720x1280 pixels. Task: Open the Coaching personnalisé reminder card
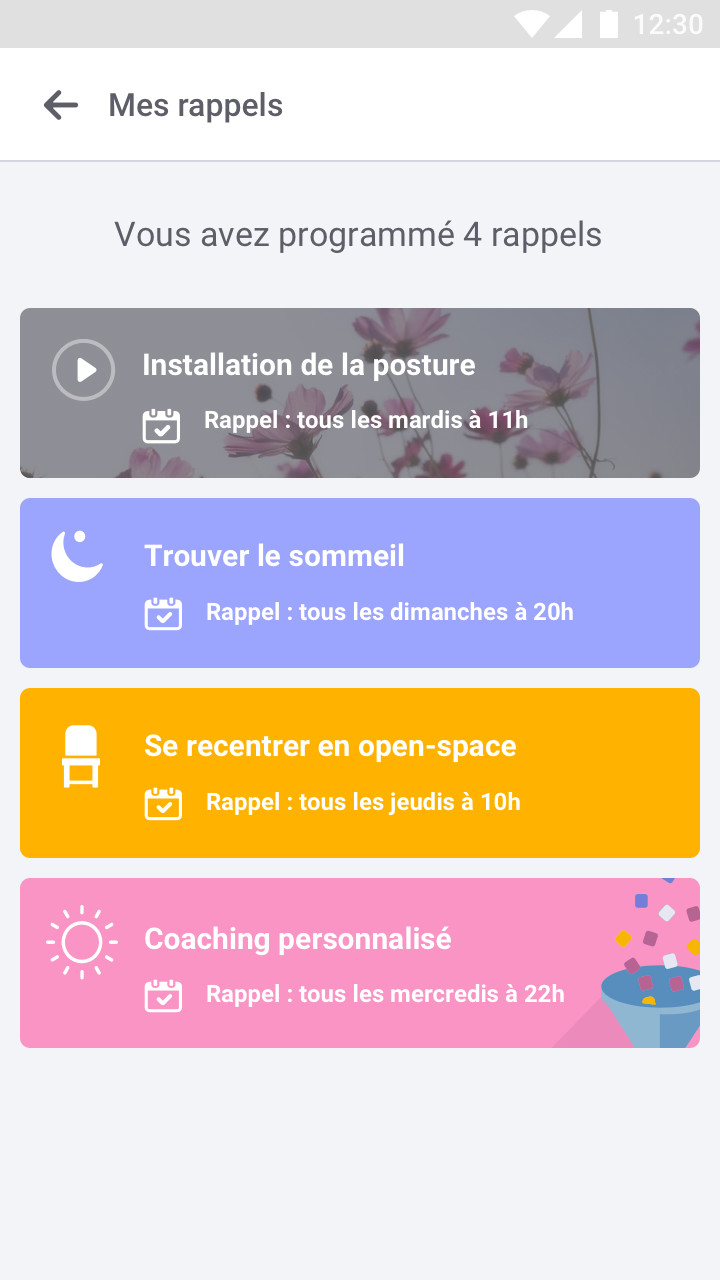(x=360, y=963)
